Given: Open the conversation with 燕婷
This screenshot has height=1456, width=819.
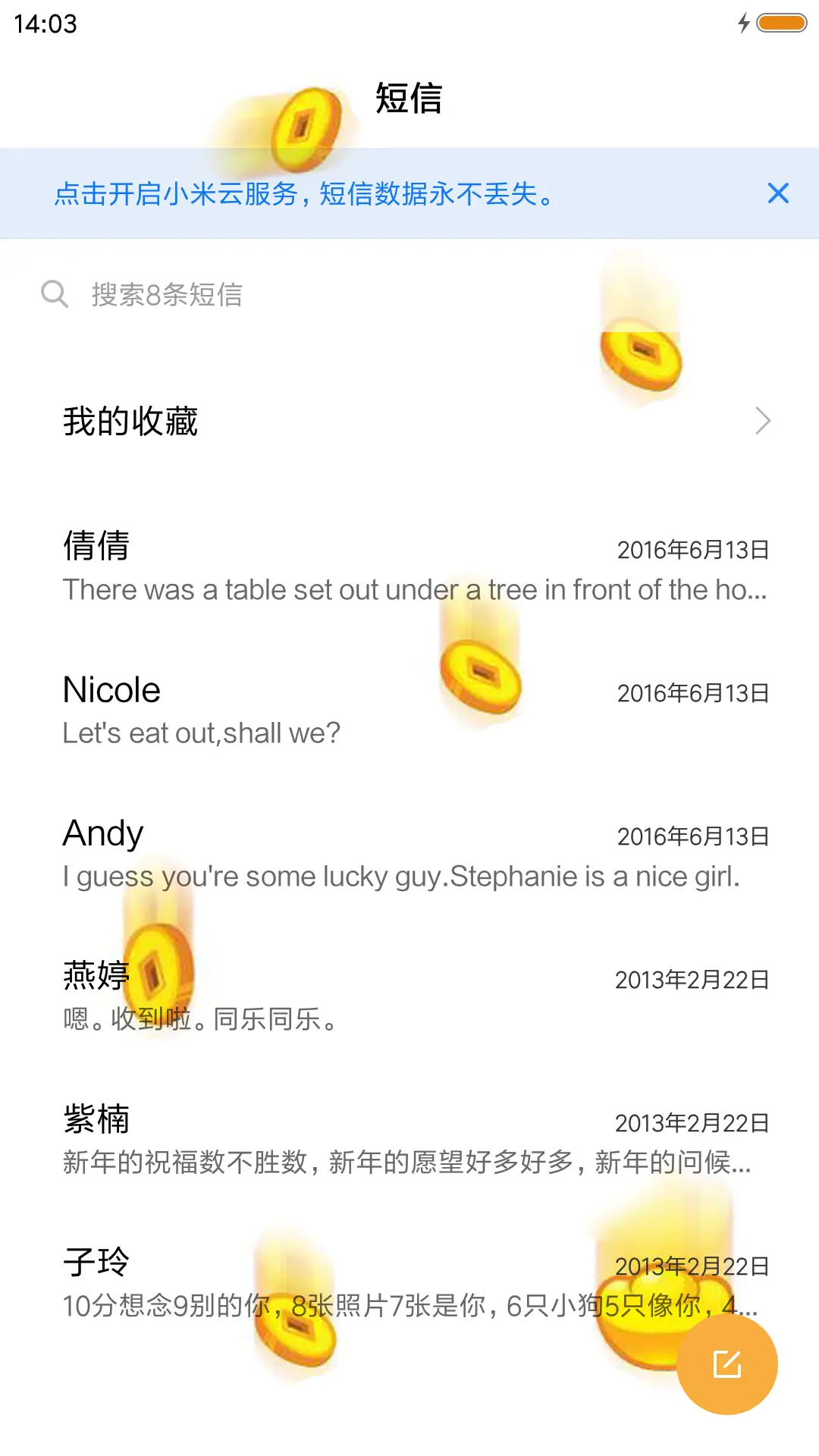Looking at the screenshot, I should pos(409,996).
